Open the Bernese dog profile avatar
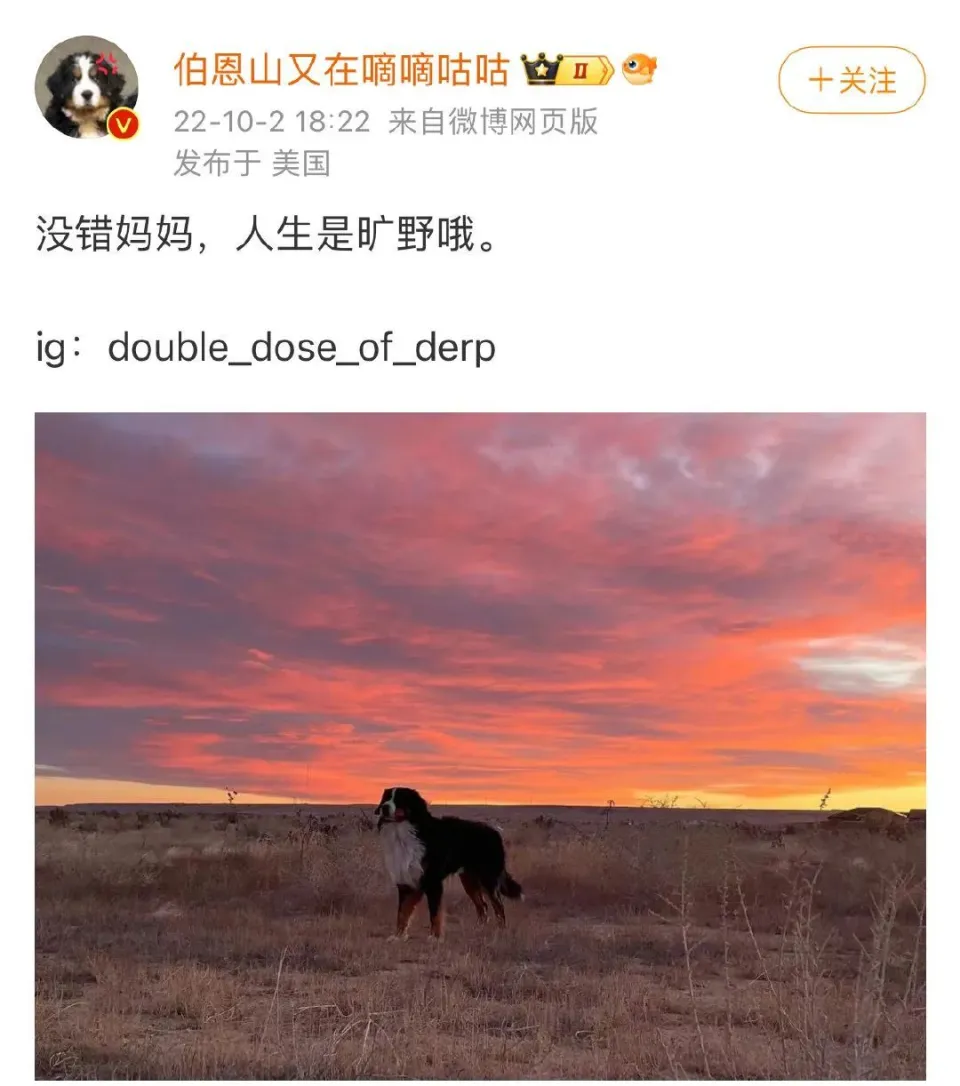Viewport: 960px width, 1086px height. pos(87,87)
